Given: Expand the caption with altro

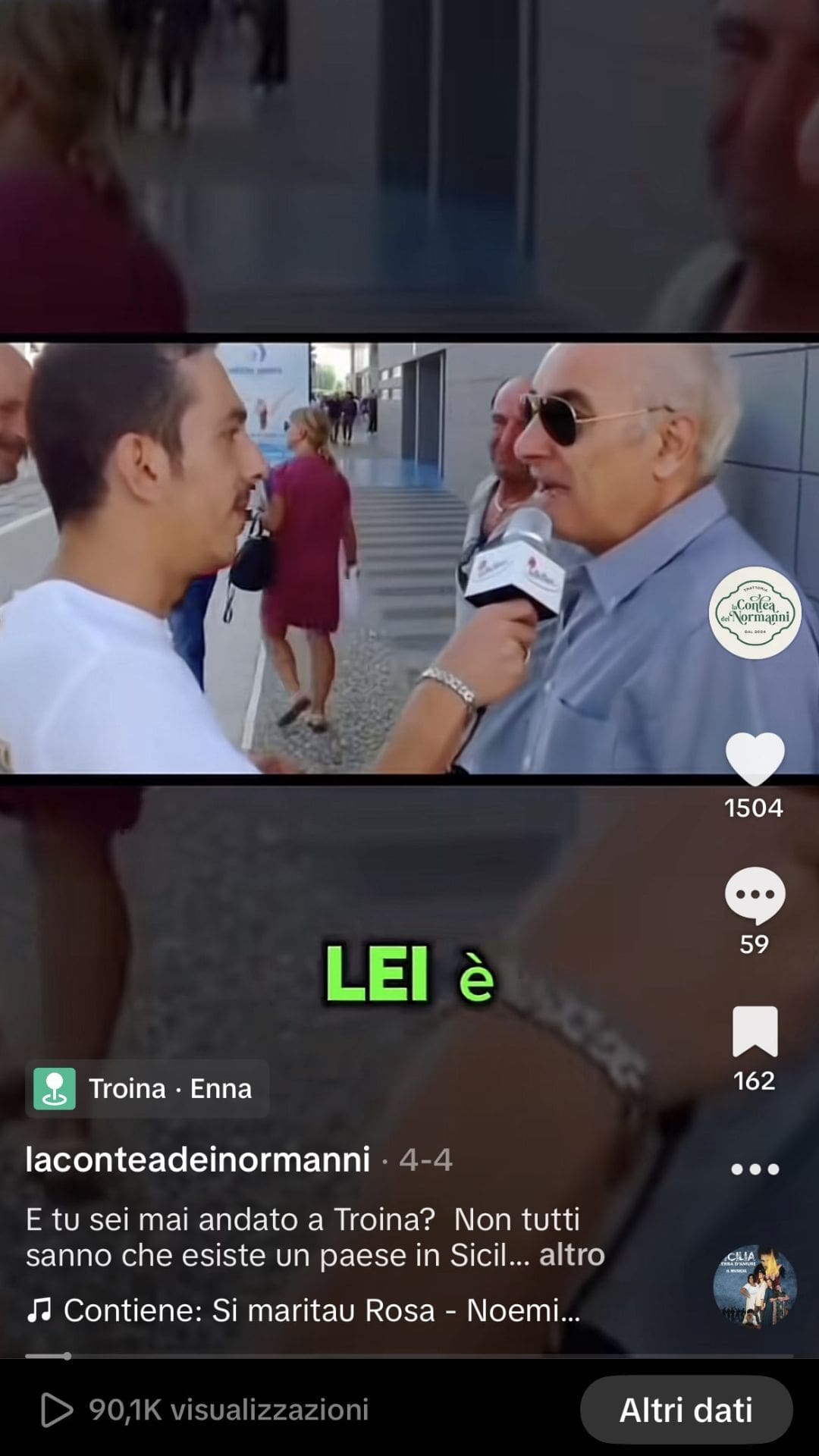Looking at the screenshot, I should coord(572,1255).
